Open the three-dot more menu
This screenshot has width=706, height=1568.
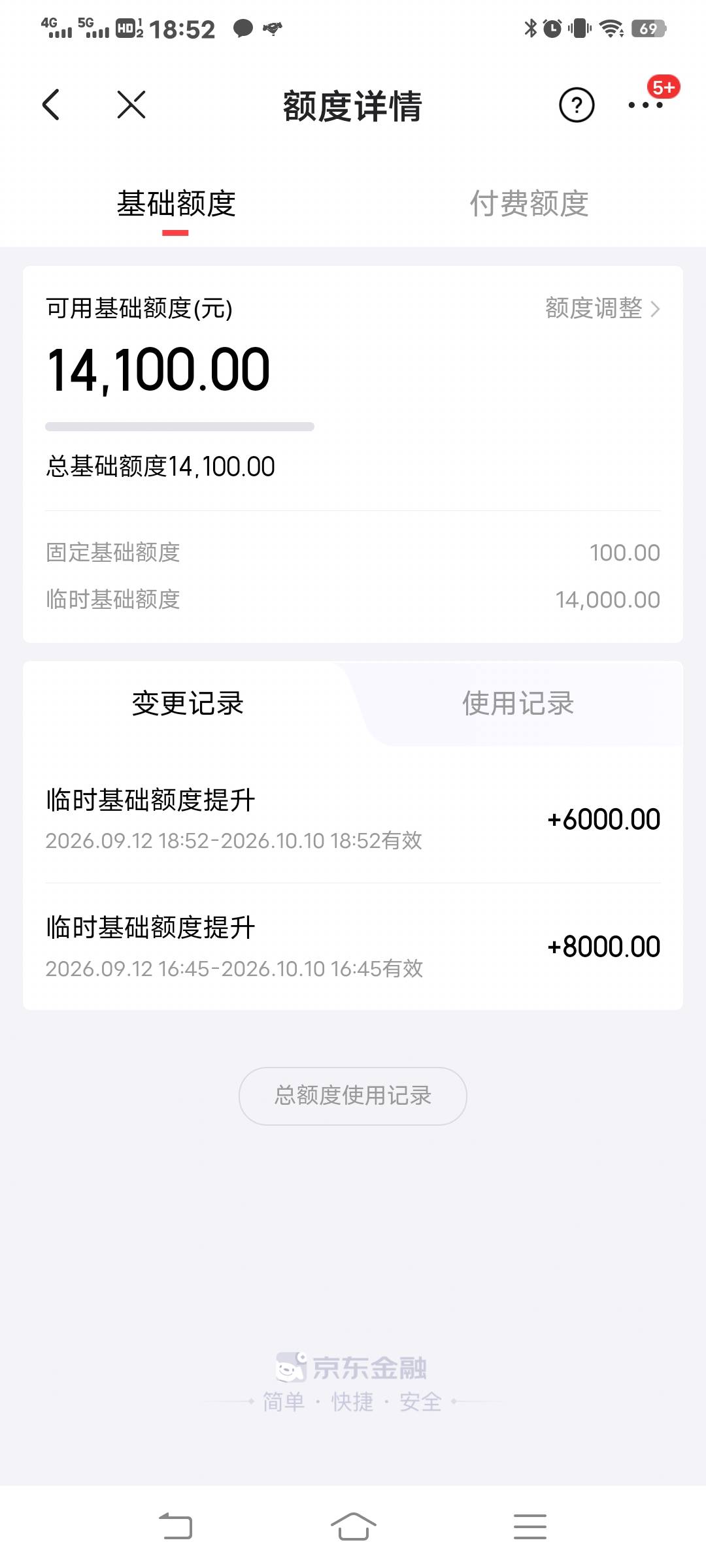pos(645,105)
